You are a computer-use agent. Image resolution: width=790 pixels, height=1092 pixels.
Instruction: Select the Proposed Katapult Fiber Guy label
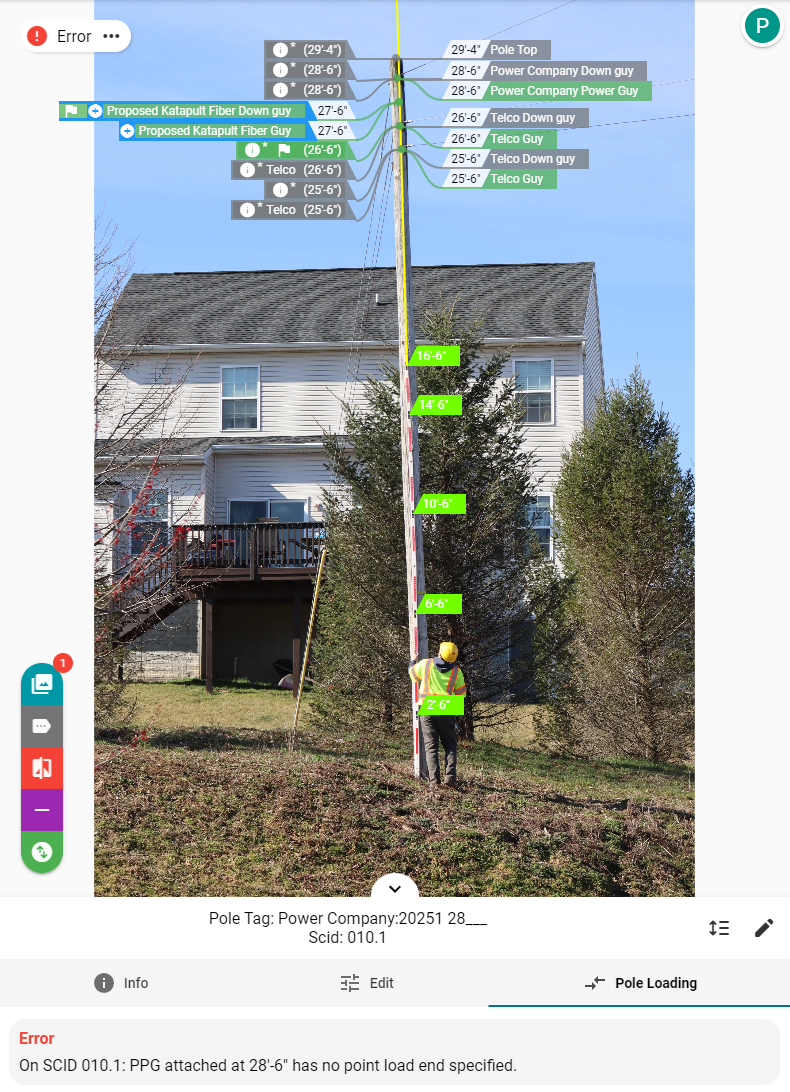point(214,131)
